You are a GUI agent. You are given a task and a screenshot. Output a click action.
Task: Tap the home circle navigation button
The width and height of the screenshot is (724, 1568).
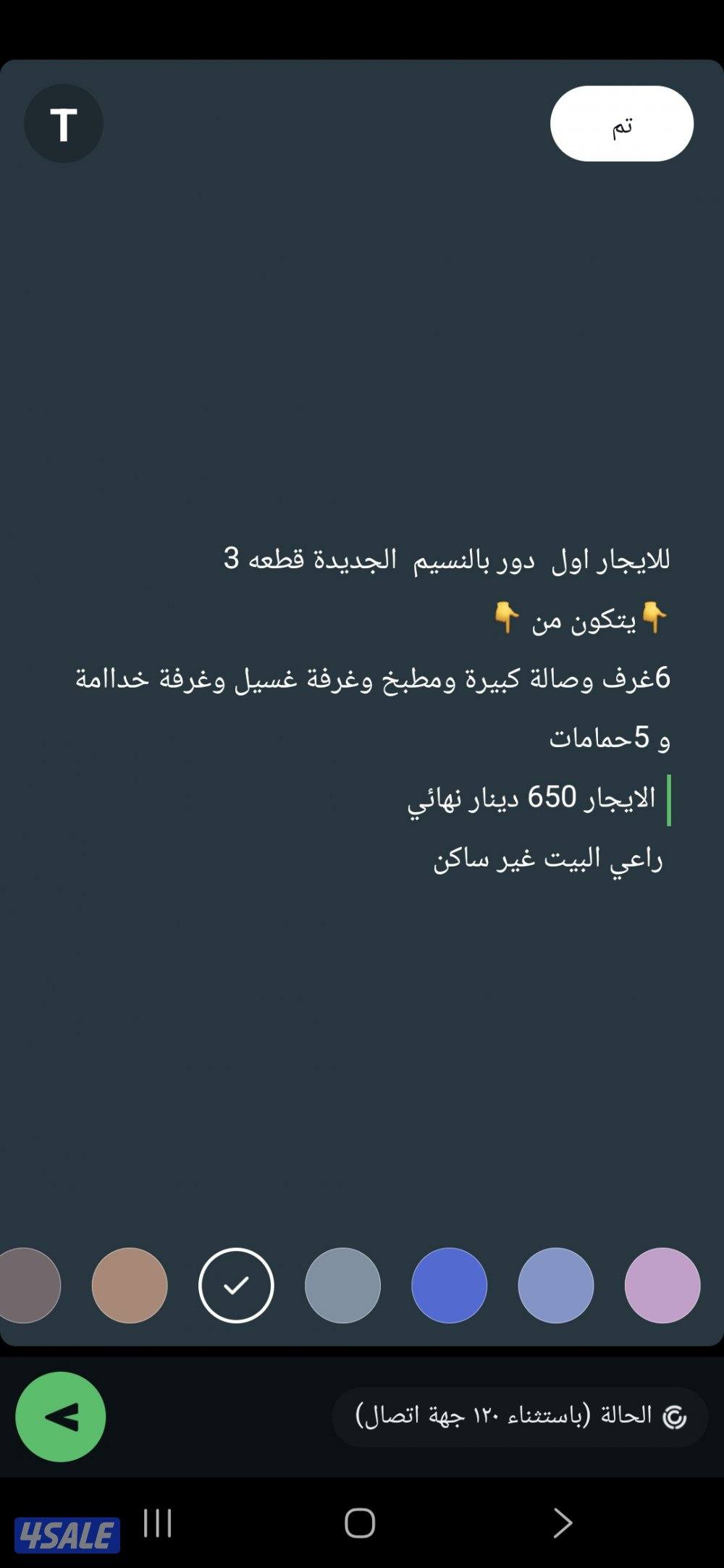361,1521
